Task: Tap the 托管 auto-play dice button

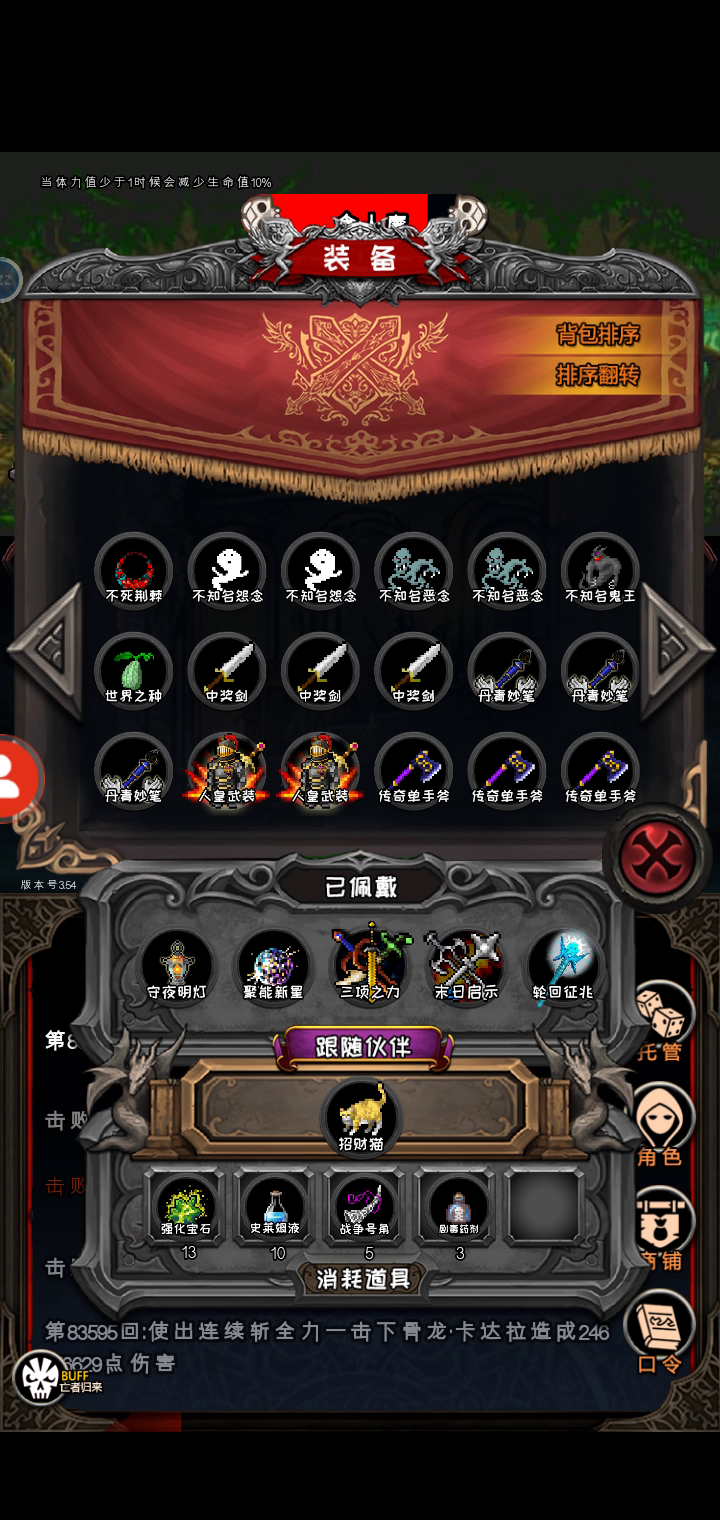Action: [x=661, y=1021]
